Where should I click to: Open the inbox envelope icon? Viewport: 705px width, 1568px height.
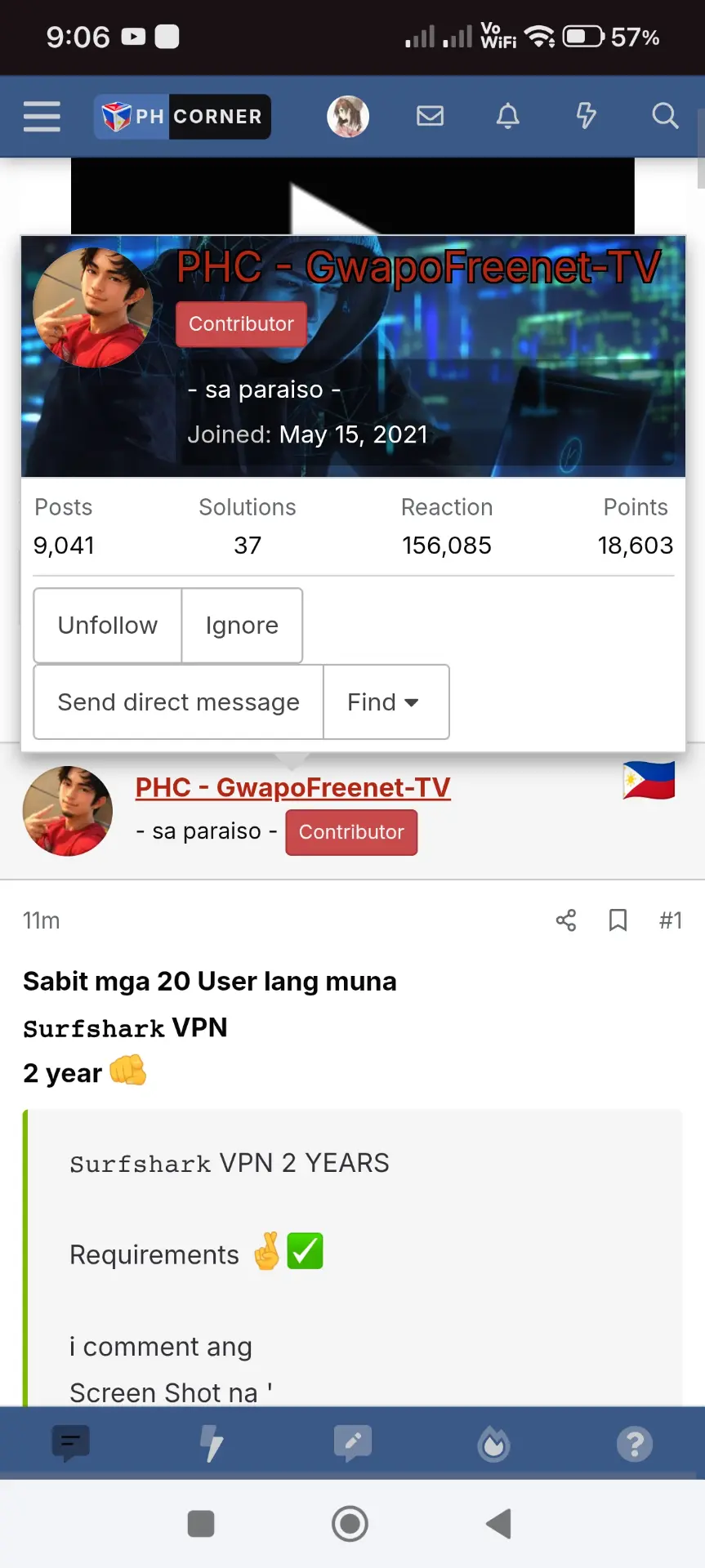tap(430, 116)
